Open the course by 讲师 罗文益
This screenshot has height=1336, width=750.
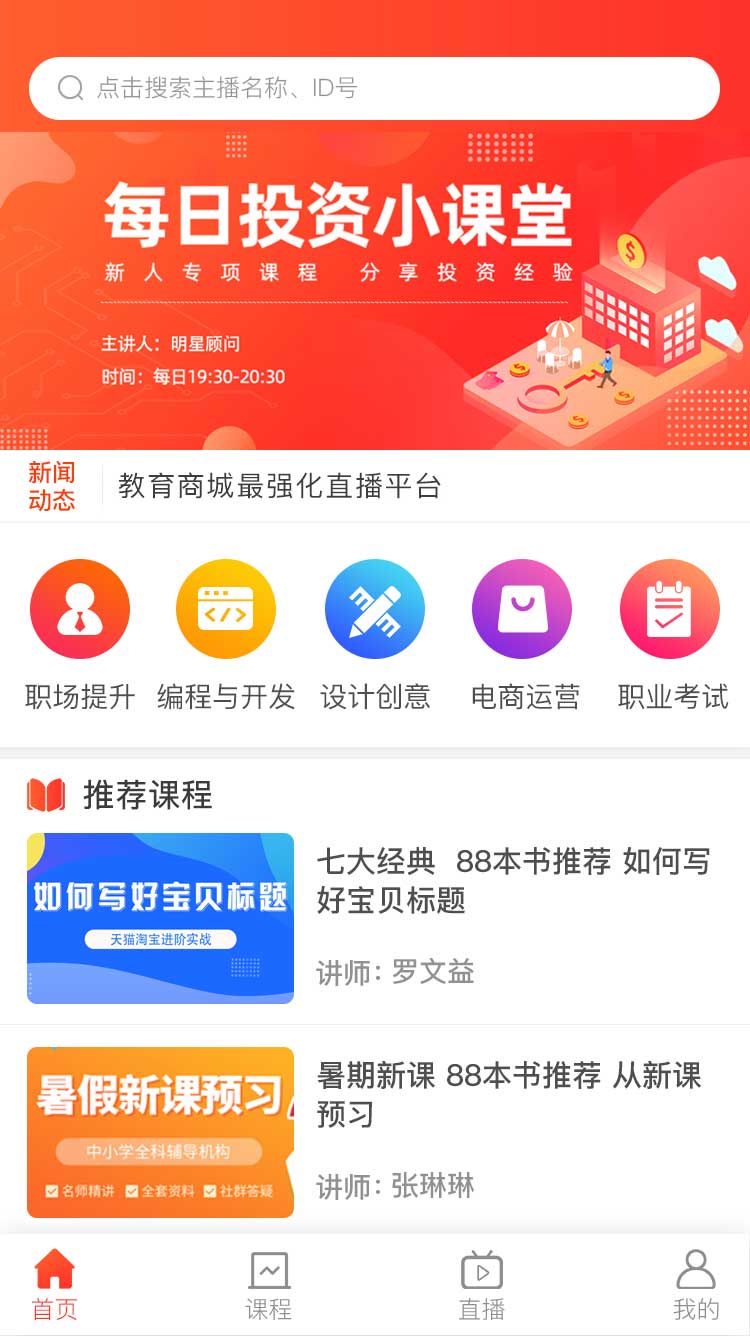pyautogui.click(x=375, y=918)
